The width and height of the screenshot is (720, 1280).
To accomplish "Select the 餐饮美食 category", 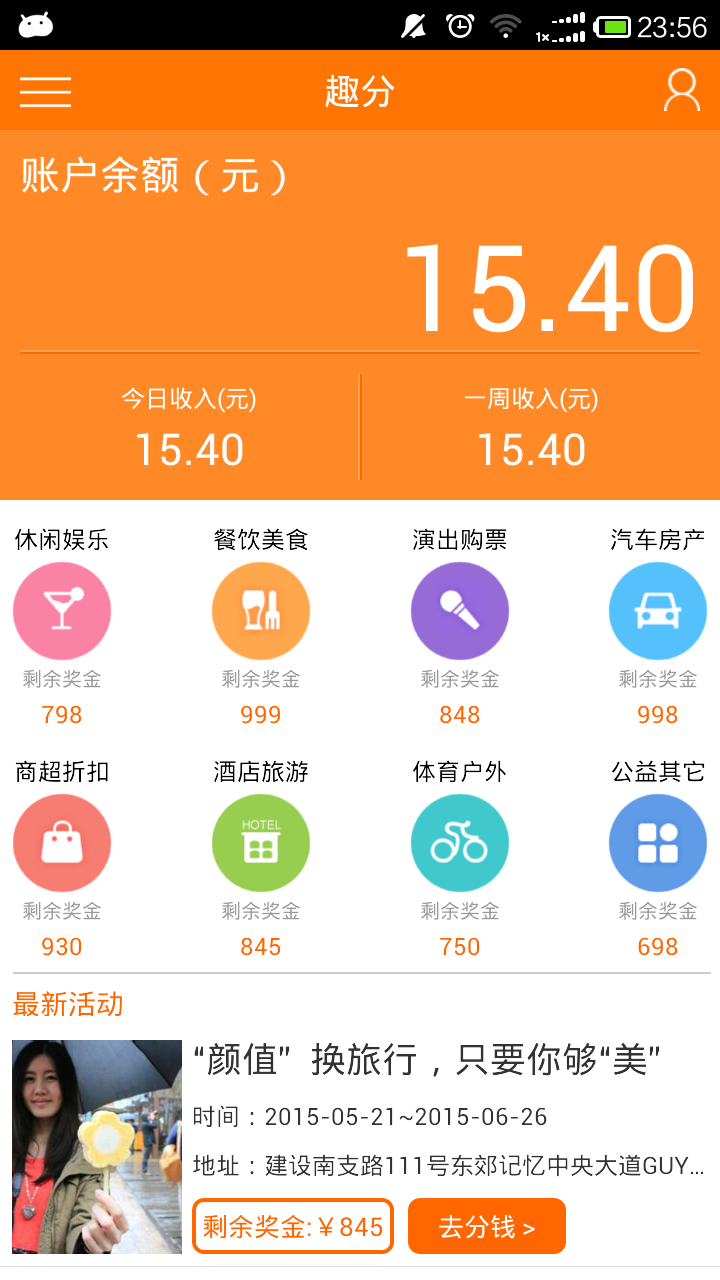I will tap(261, 611).
